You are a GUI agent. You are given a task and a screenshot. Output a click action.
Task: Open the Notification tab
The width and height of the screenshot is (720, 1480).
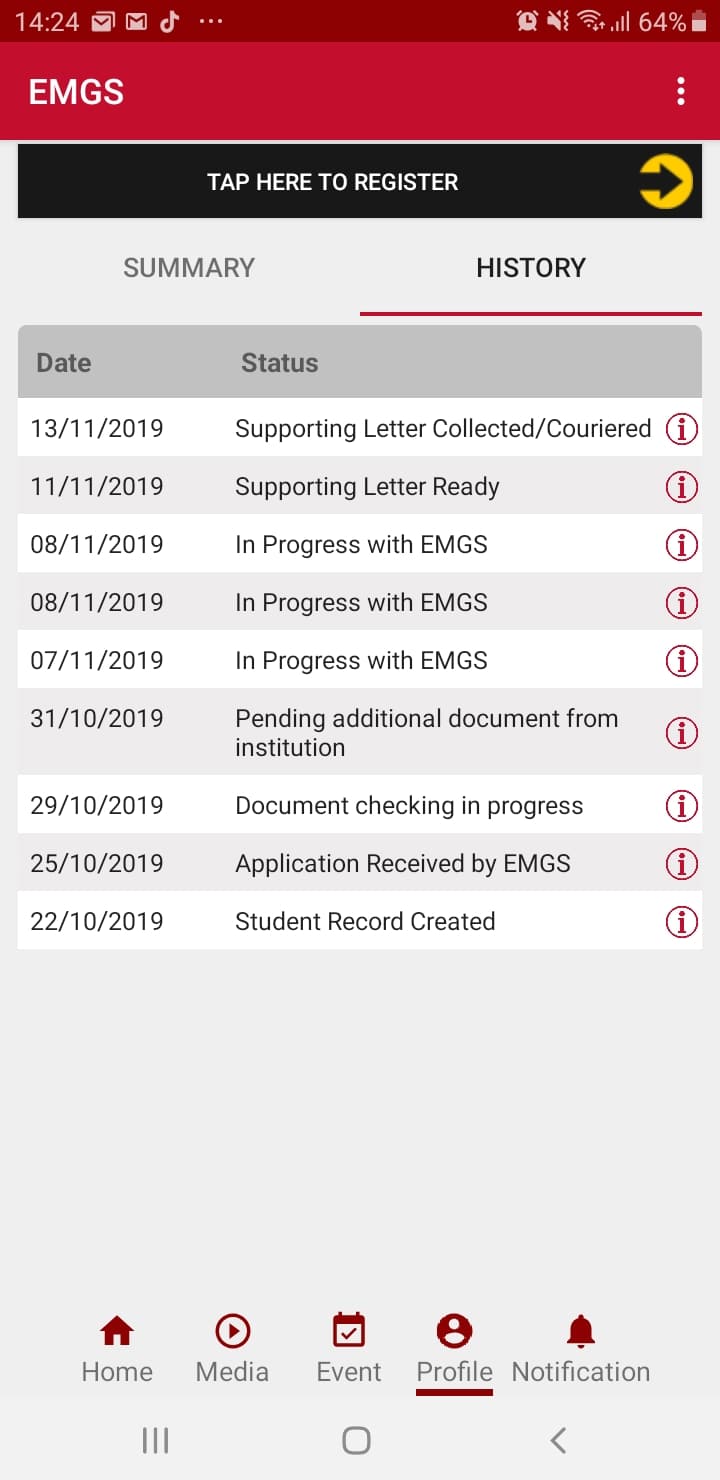point(581,1348)
